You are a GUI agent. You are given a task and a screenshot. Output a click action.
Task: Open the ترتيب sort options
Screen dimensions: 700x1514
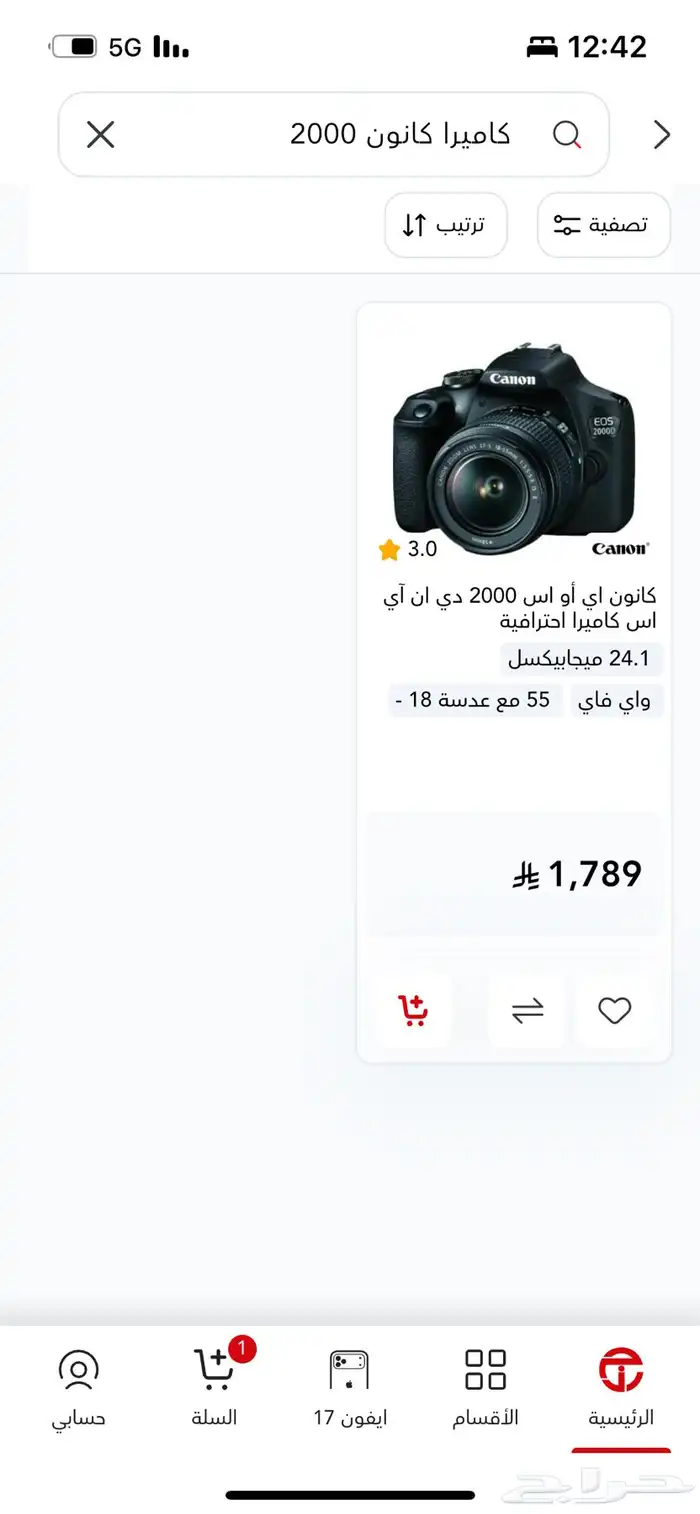tap(445, 225)
